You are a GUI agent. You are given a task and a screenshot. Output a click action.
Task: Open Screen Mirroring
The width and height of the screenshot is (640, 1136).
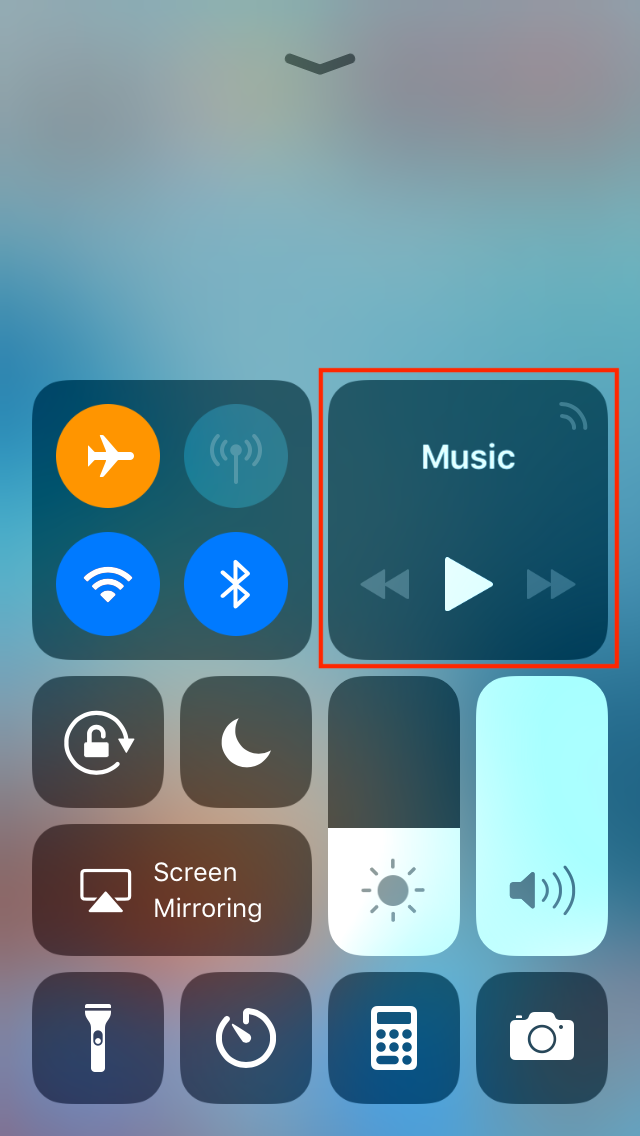coord(172,890)
